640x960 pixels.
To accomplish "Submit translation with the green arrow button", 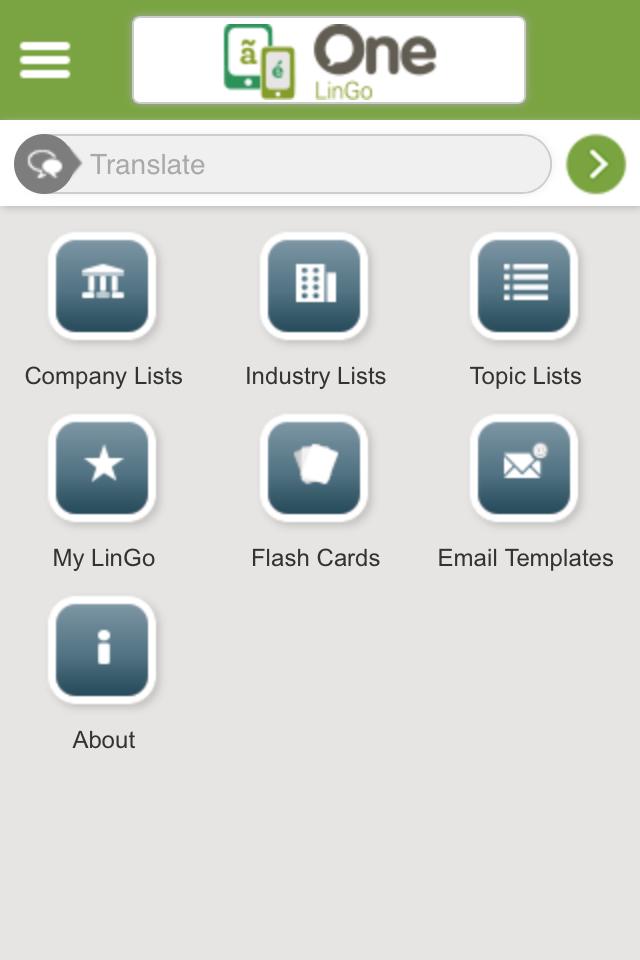I will 596,164.
